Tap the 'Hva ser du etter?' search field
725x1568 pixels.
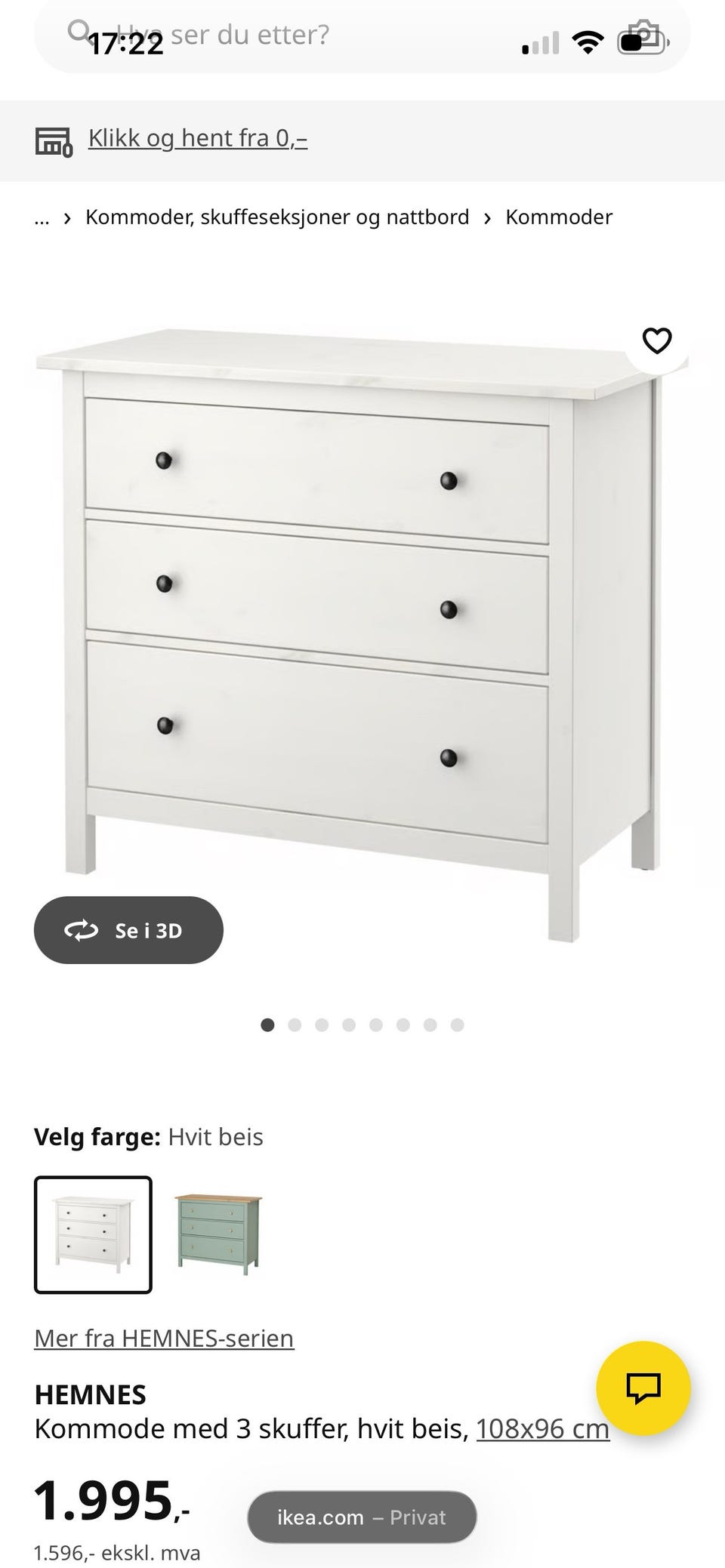click(x=302, y=35)
